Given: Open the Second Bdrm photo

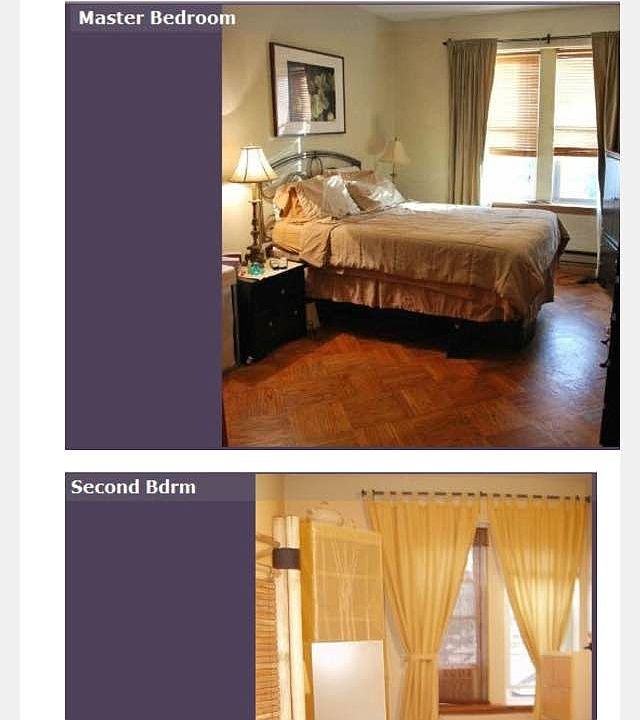Looking at the screenshot, I should (423, 597).
